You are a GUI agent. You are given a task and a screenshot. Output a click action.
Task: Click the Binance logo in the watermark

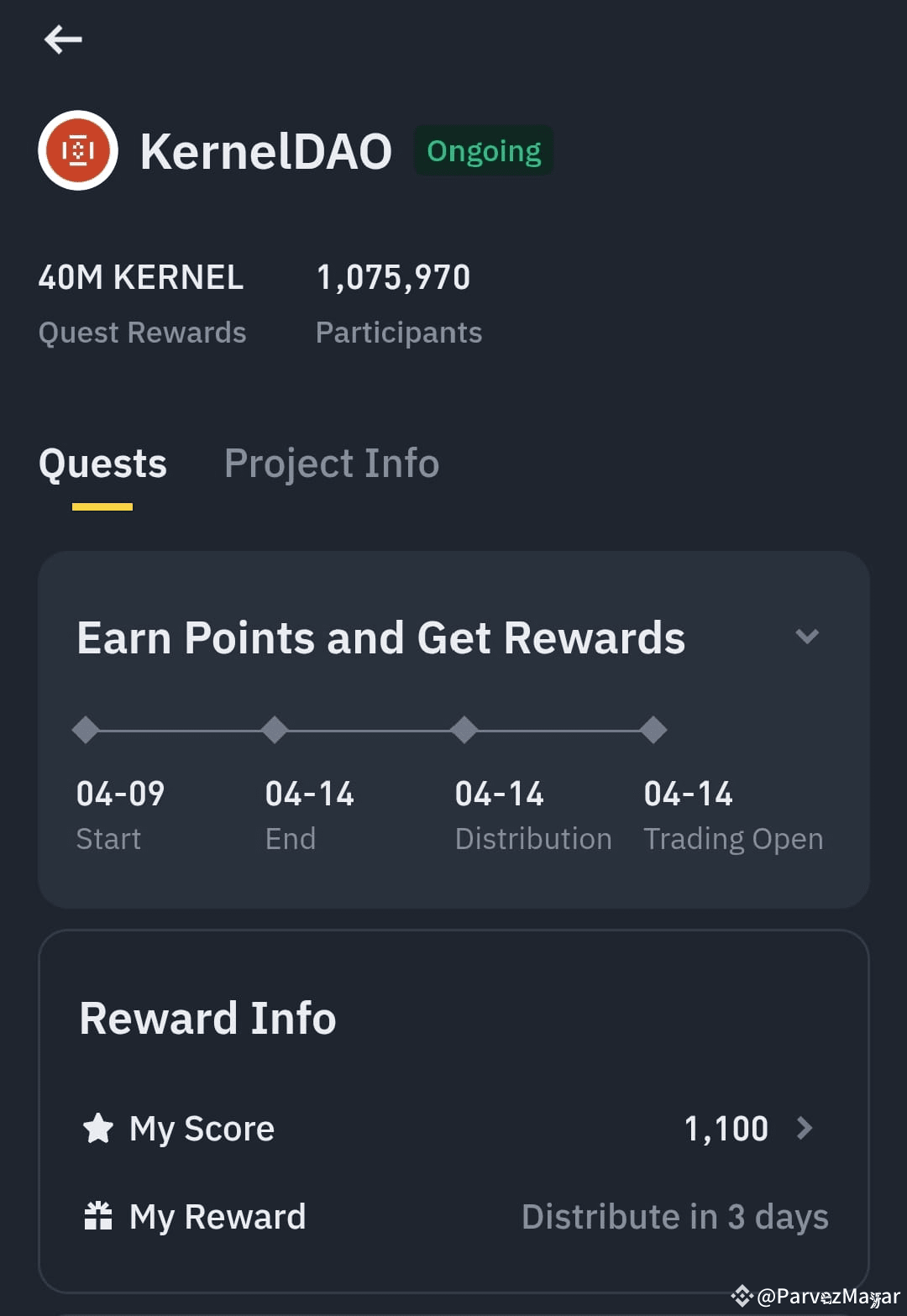[742, 1297]
